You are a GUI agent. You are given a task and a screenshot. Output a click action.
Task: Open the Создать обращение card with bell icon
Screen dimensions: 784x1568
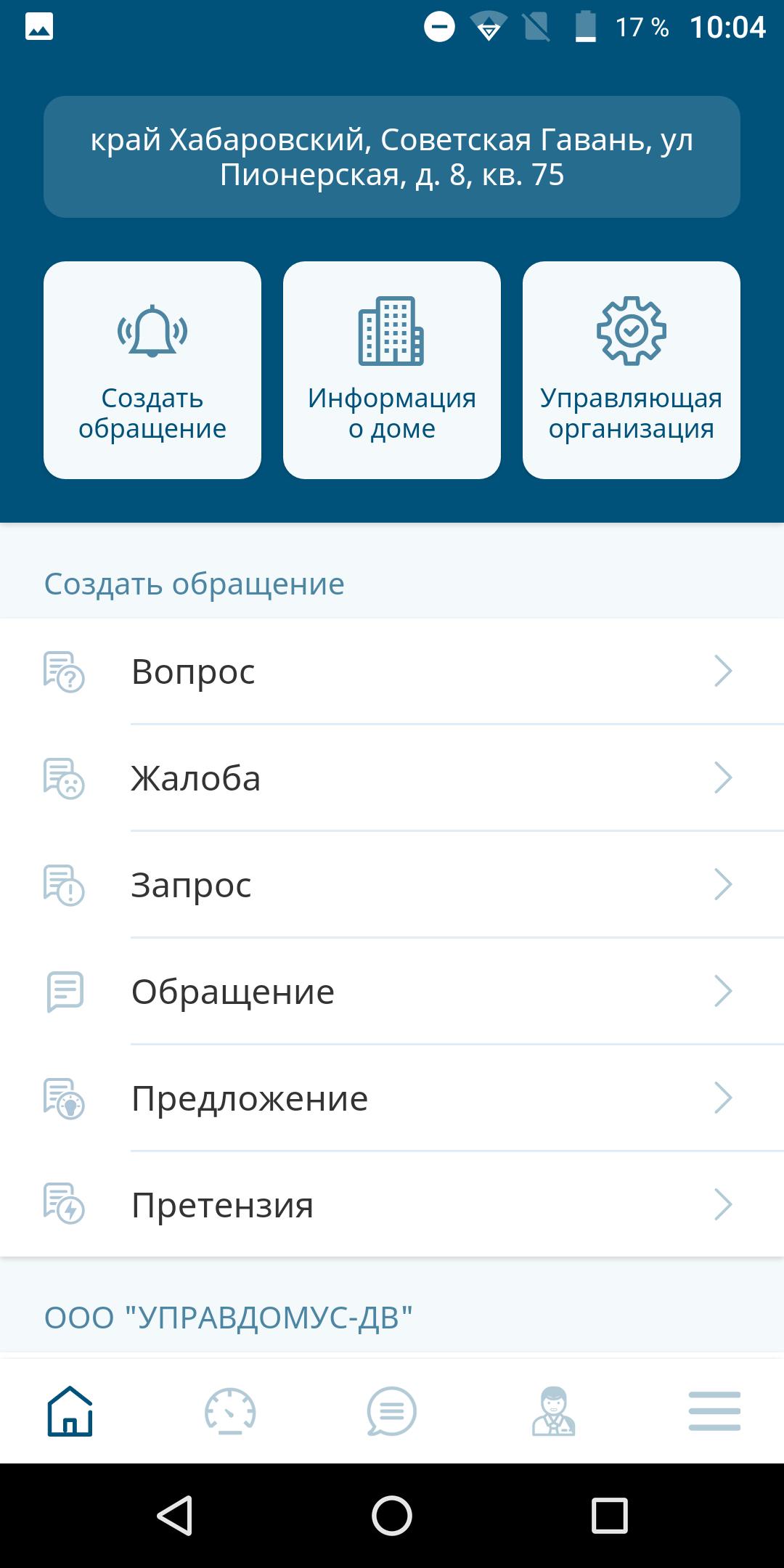click(152, 370)
